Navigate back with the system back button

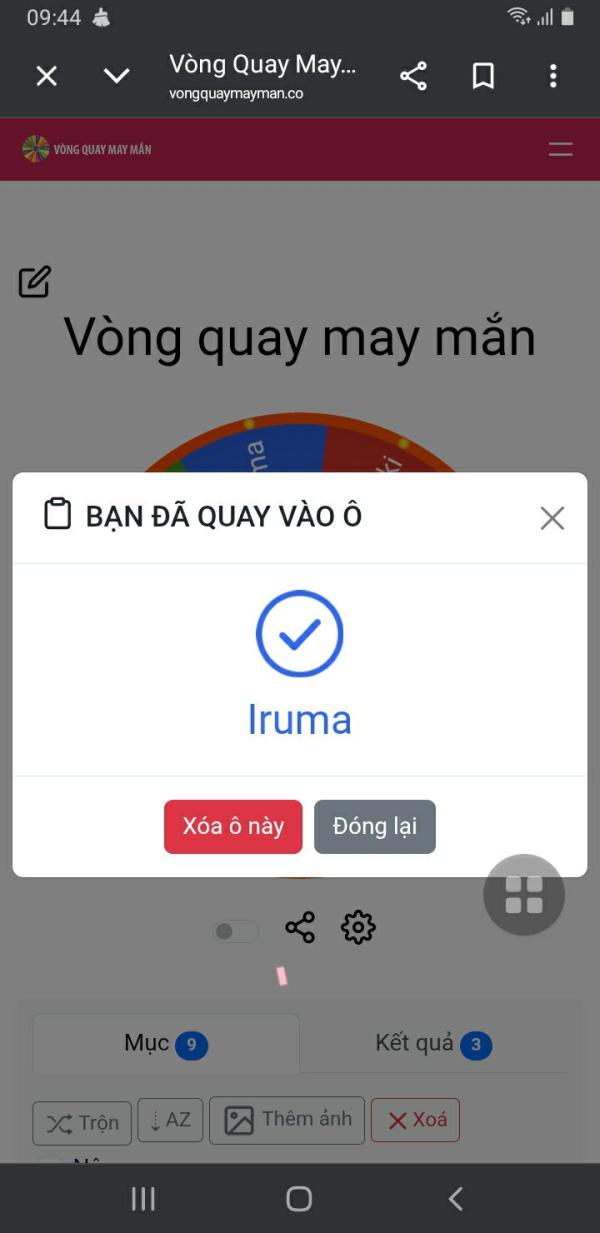point(456,1198)
